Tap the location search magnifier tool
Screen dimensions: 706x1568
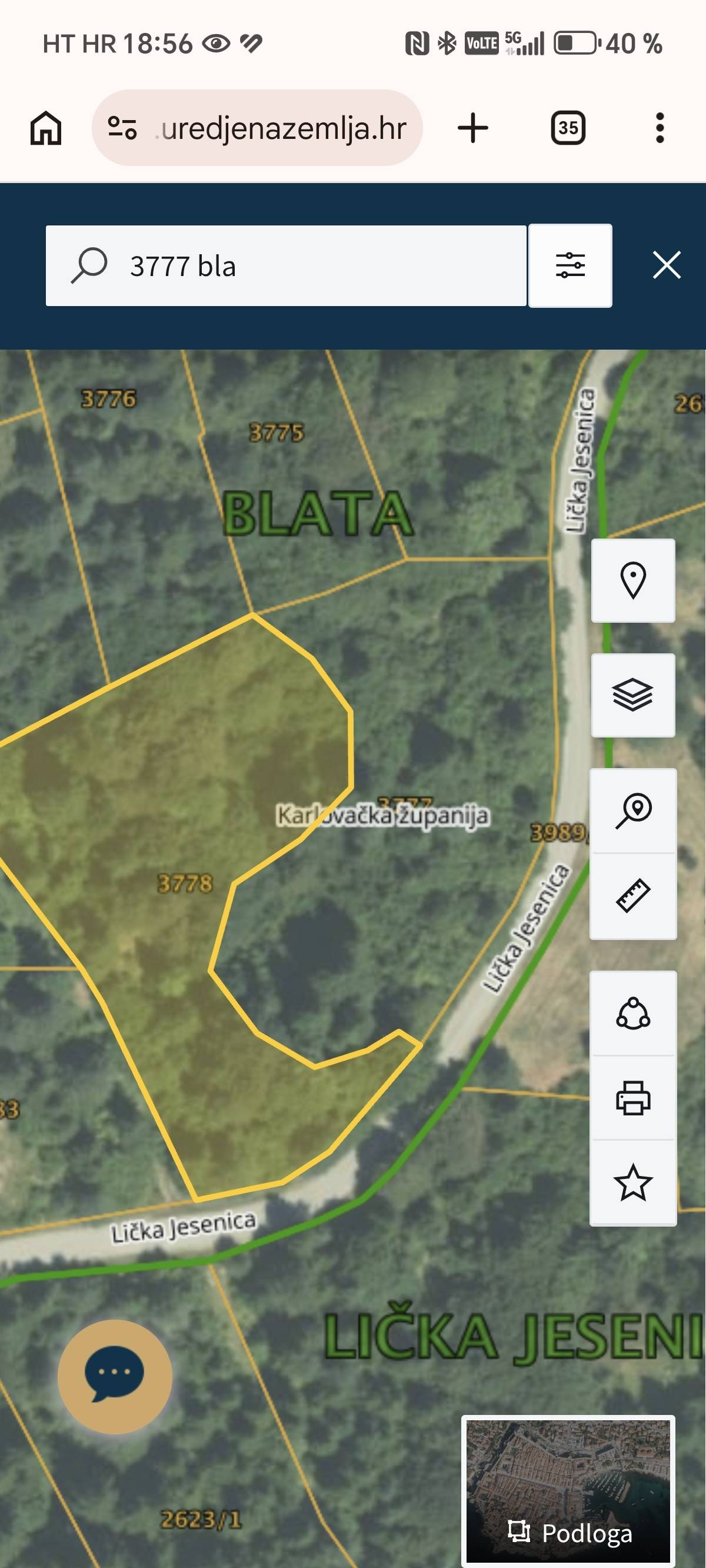633,811
